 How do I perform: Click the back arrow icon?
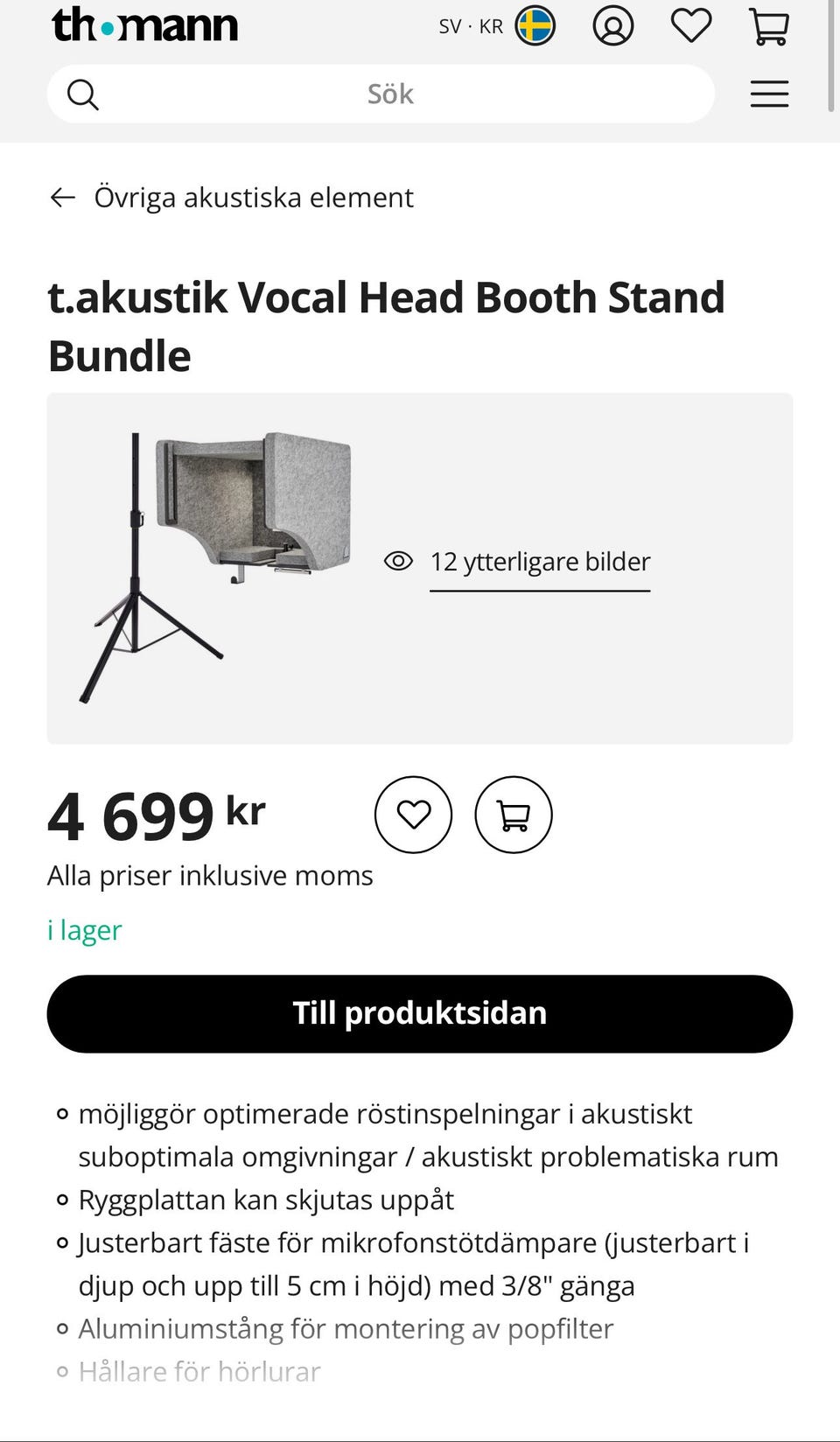coord(62,197)
